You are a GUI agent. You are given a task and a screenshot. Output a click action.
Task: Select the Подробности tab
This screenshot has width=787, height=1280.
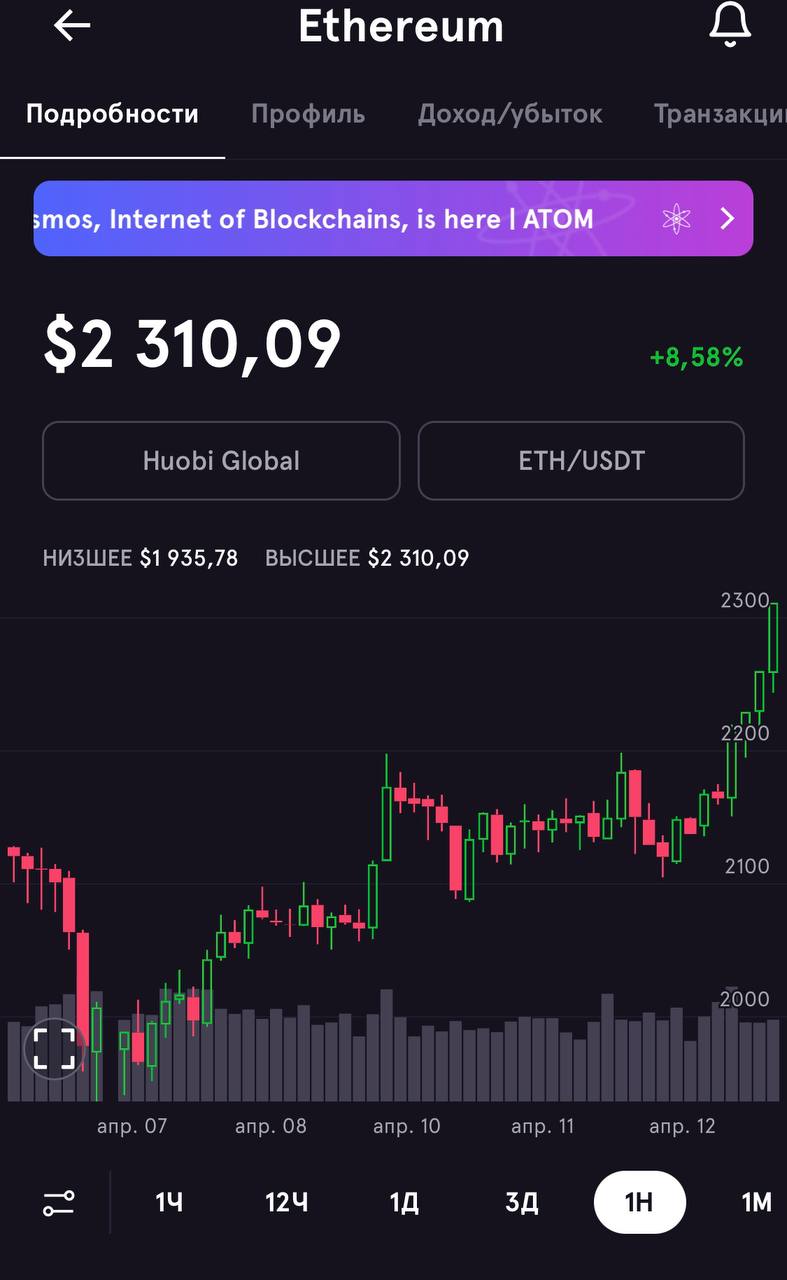click(112, 114)
